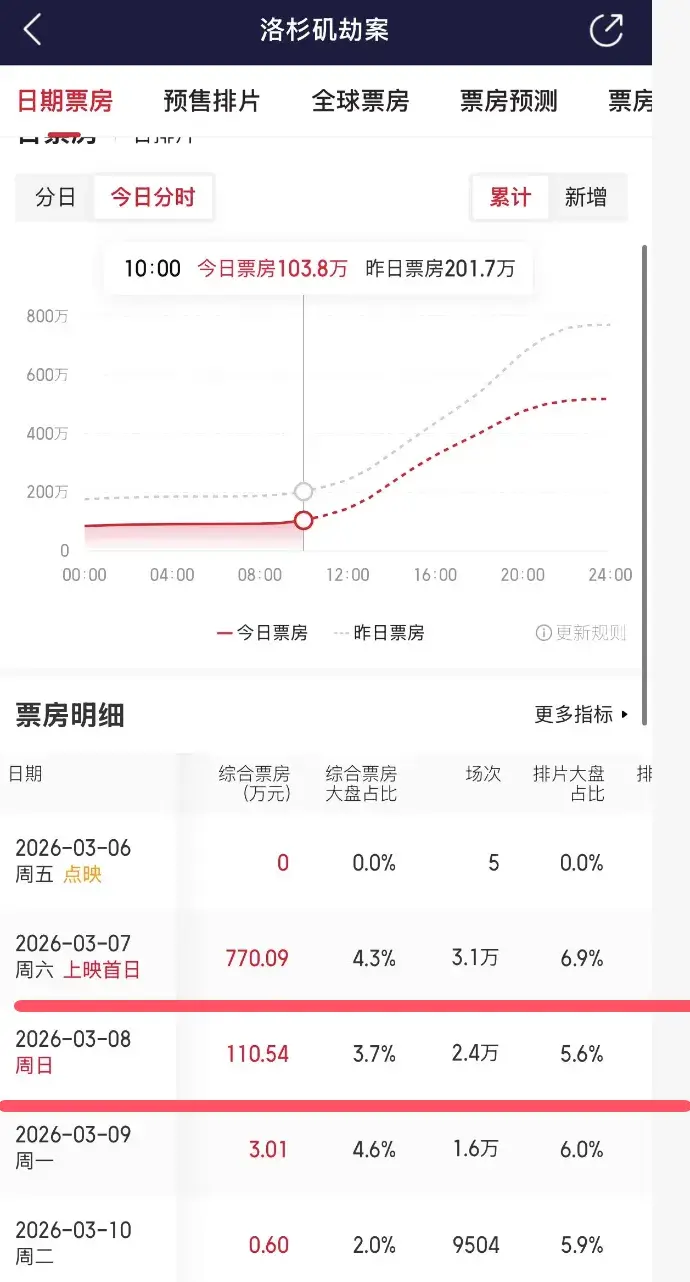Open the 更新规则 info link
This screenshot has width=690, height=1282.
(x=581, y=632)
